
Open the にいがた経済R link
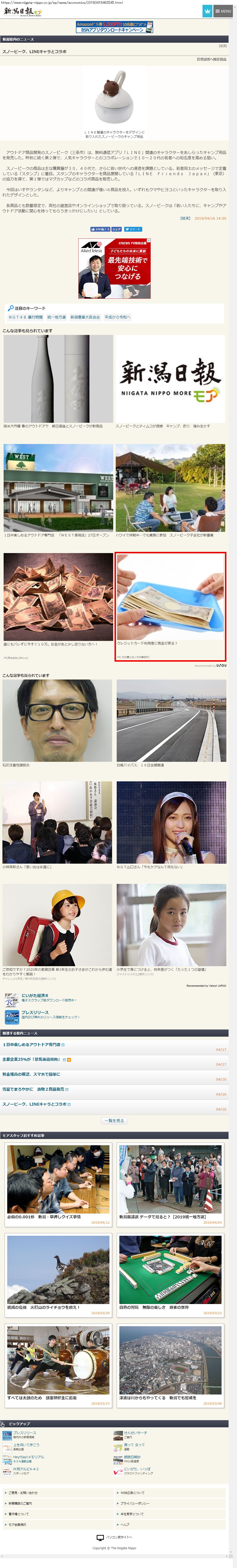[35, 996]
